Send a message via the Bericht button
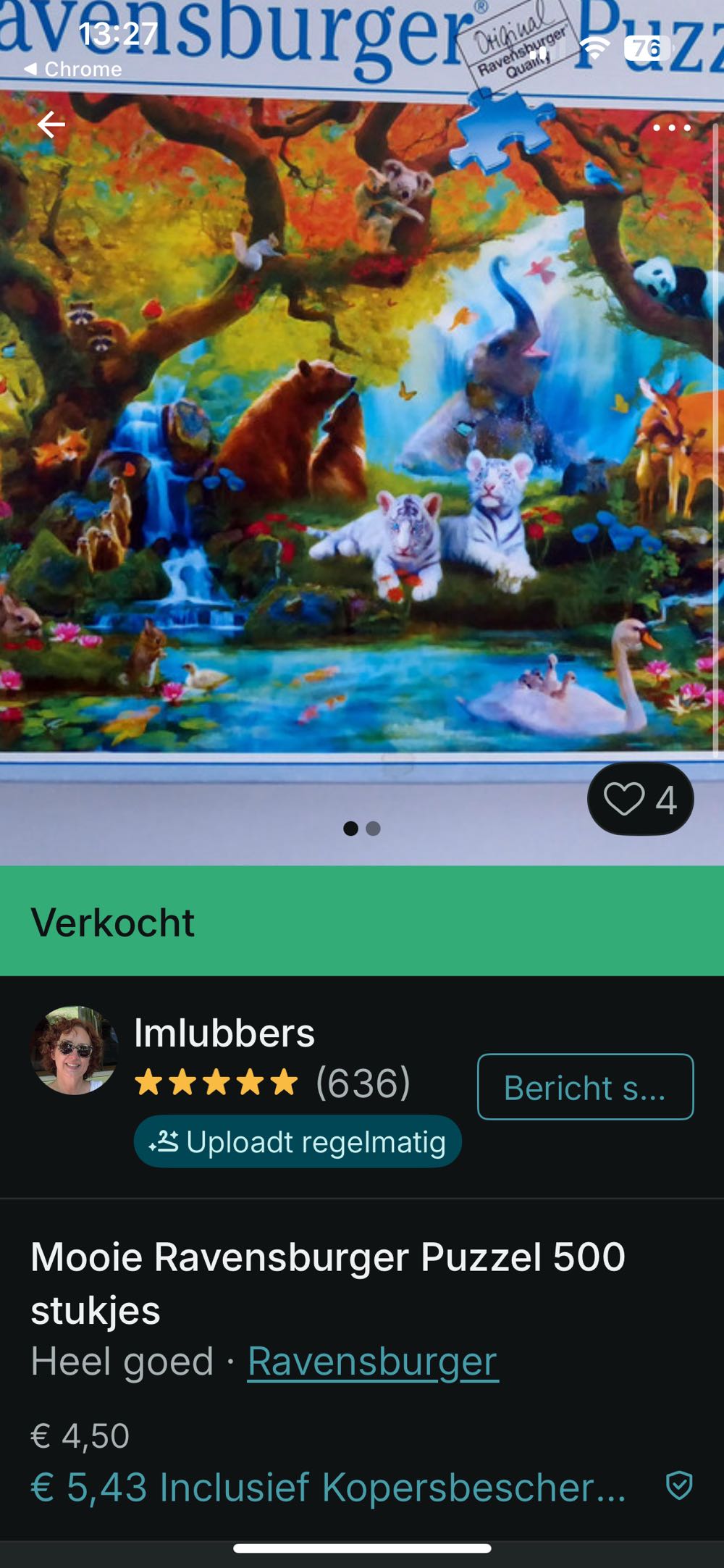724x1568 pixels. click(585, 1087)
